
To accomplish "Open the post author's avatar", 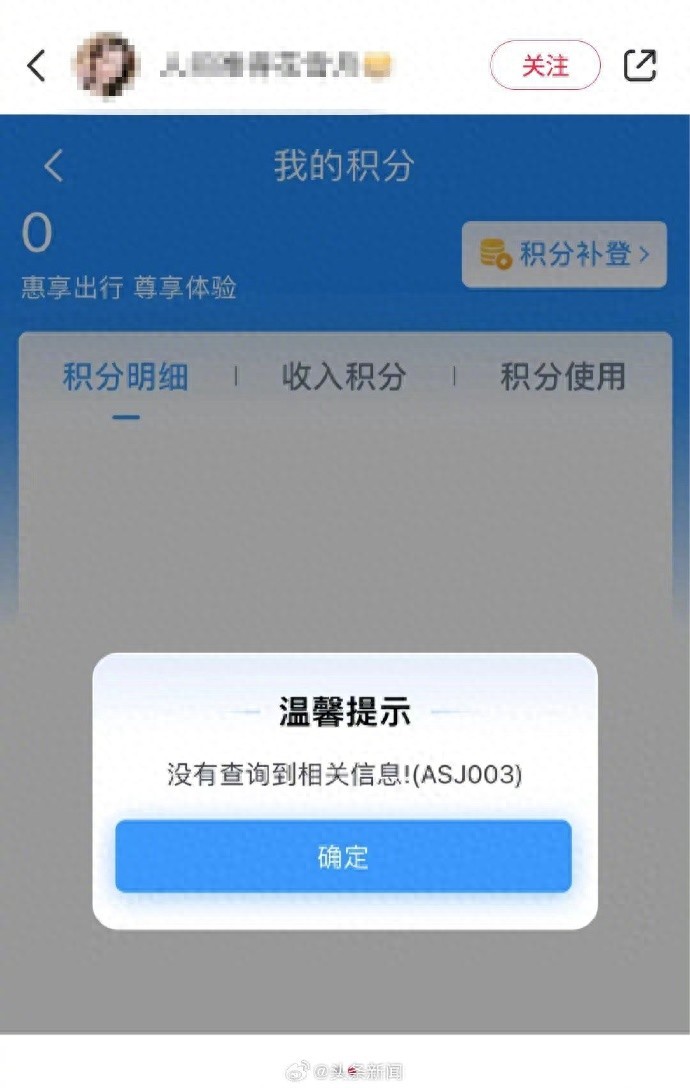I will [104, 66].
